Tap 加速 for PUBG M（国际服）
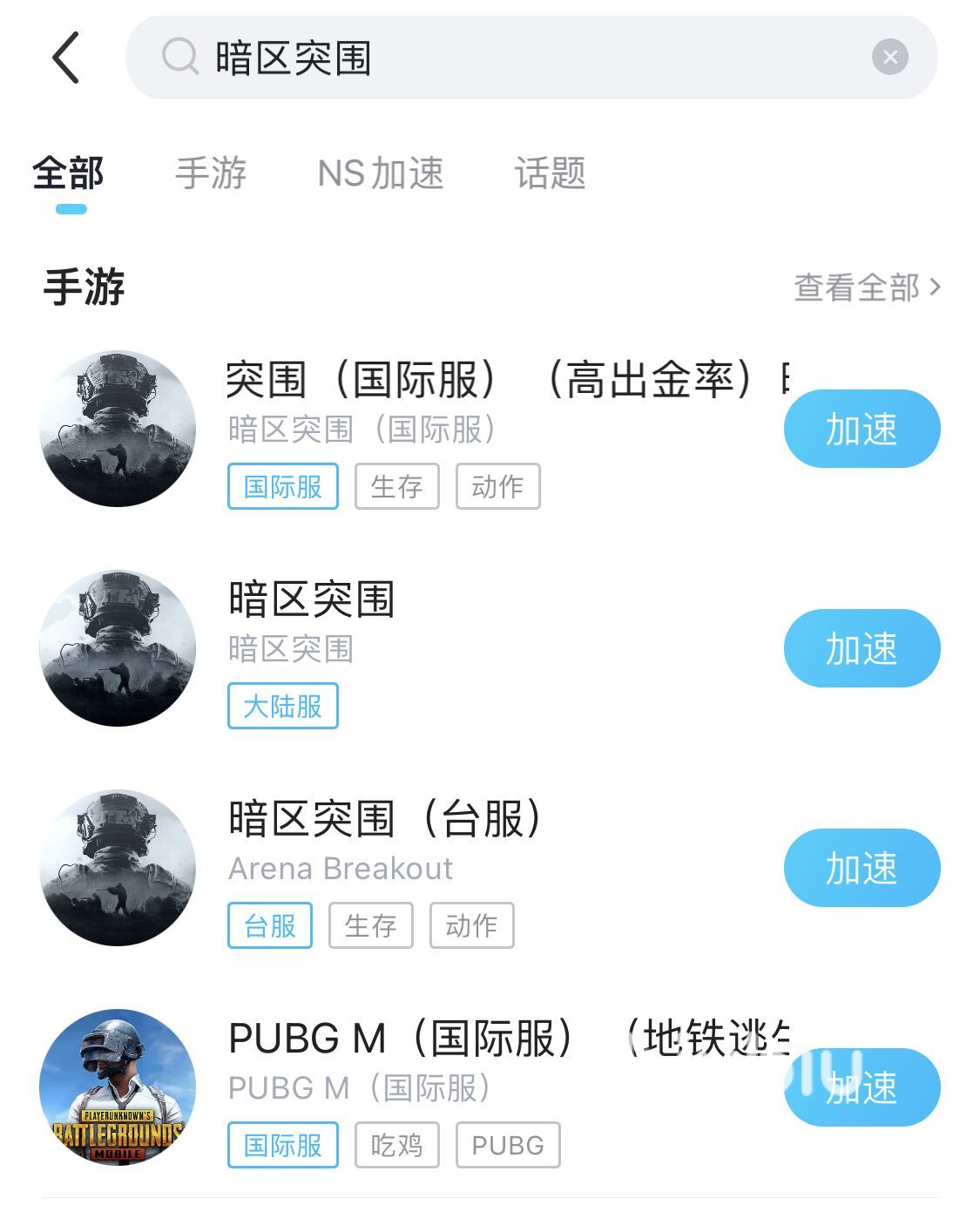This screenshot has width=980, height=1212. click(862, 1087)
